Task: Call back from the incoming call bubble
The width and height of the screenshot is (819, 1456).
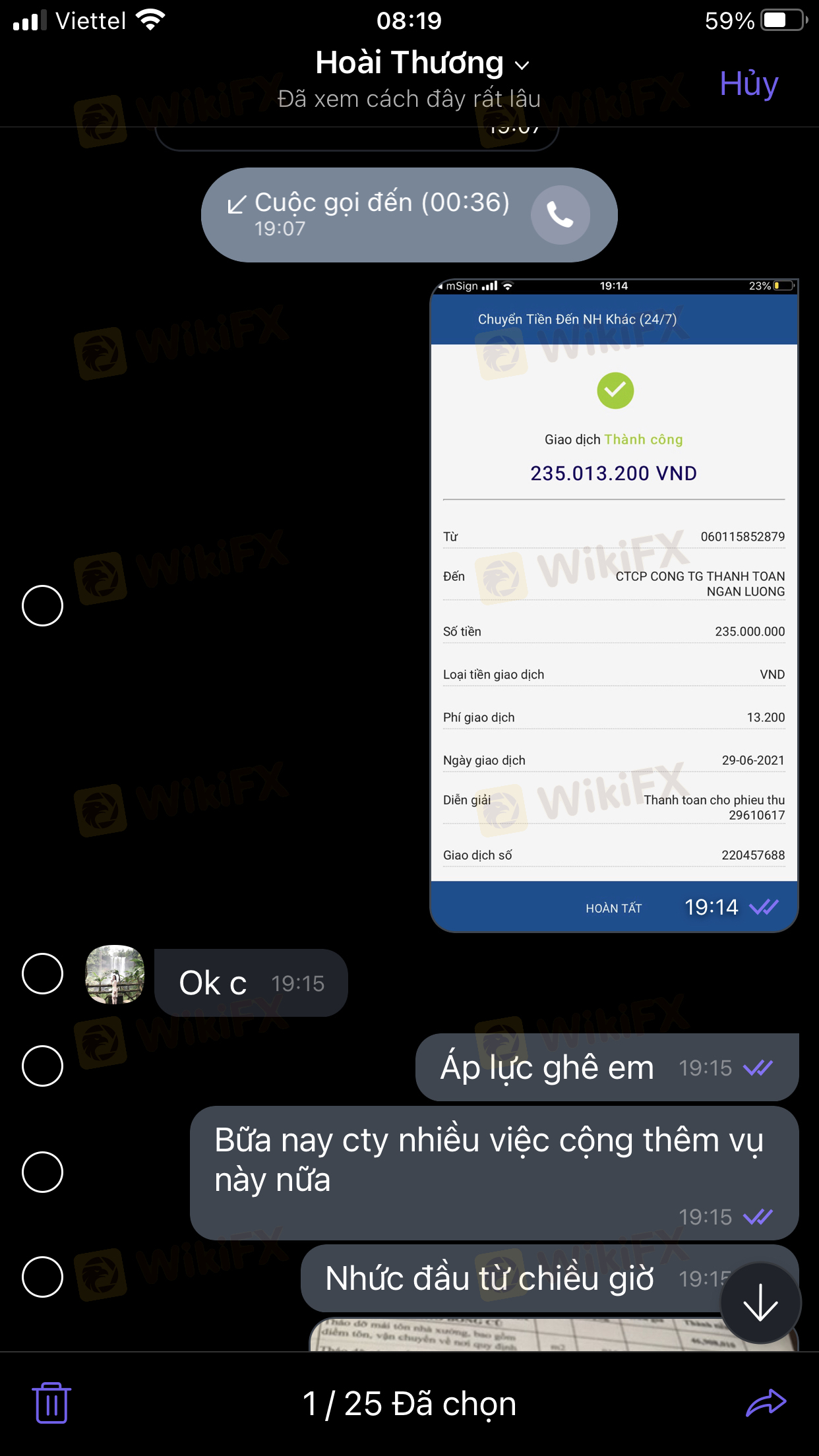Action: [561, 215]
